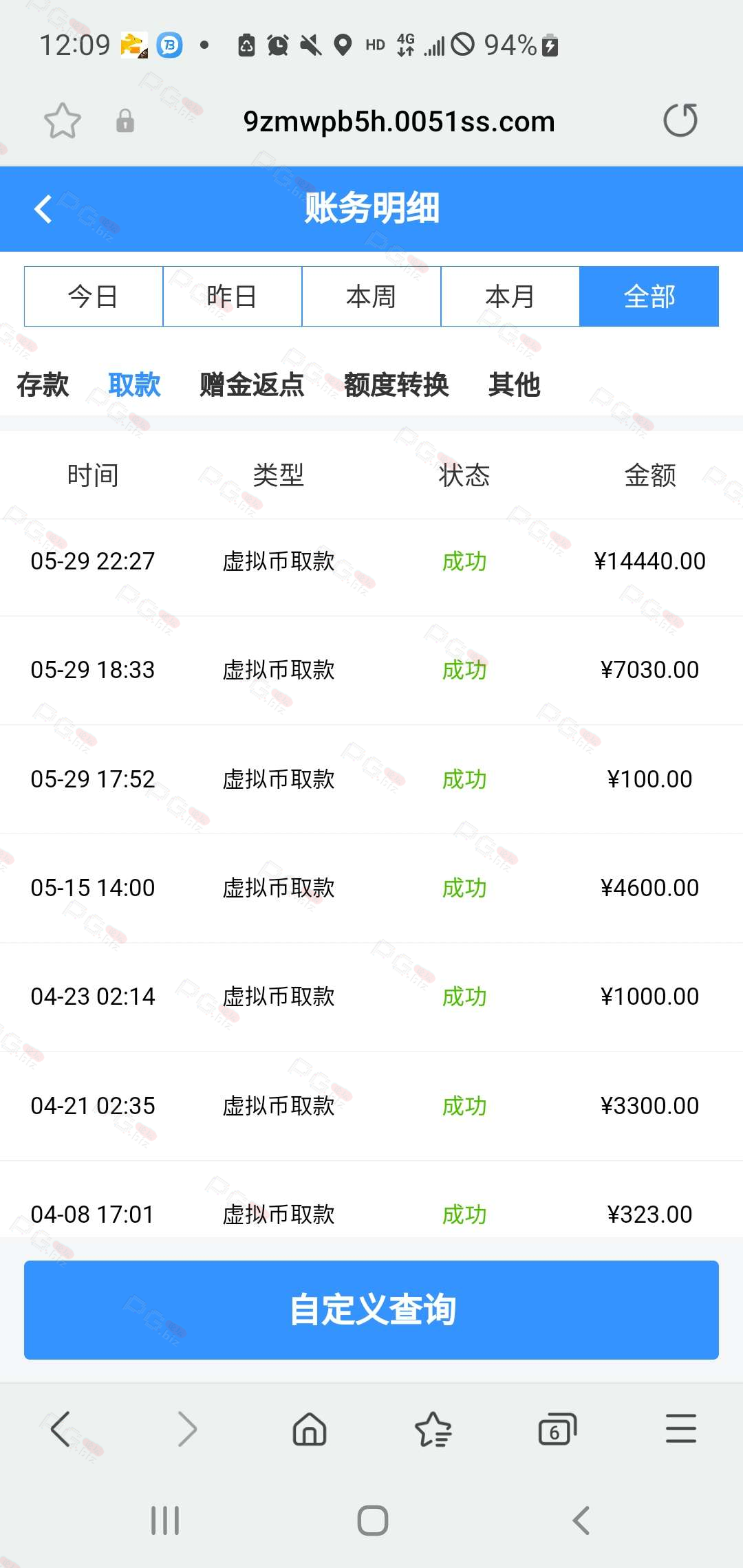Viewport: 743px width, 1568px height.
Task: Show records for 本月
Action: click(510, 296)
